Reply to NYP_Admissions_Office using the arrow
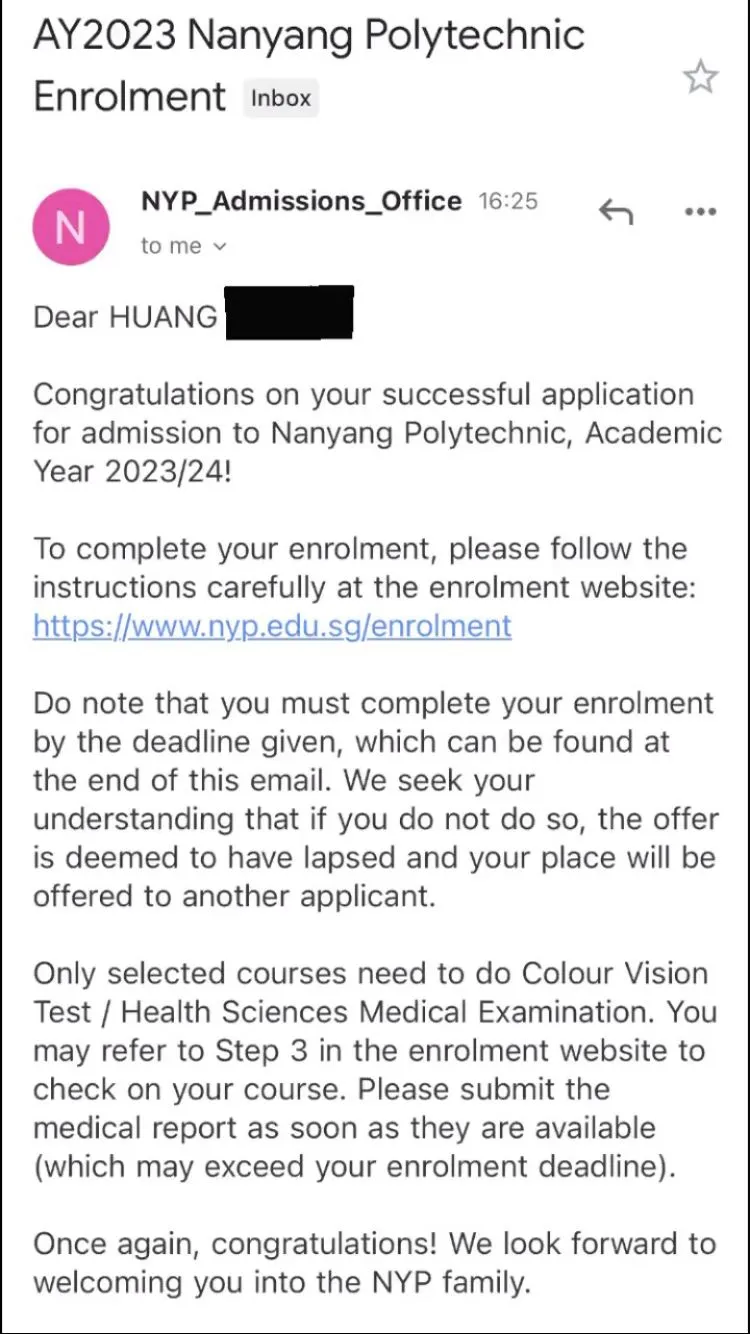The height and width of the screenshot is (1334, 750). [615, 211]
